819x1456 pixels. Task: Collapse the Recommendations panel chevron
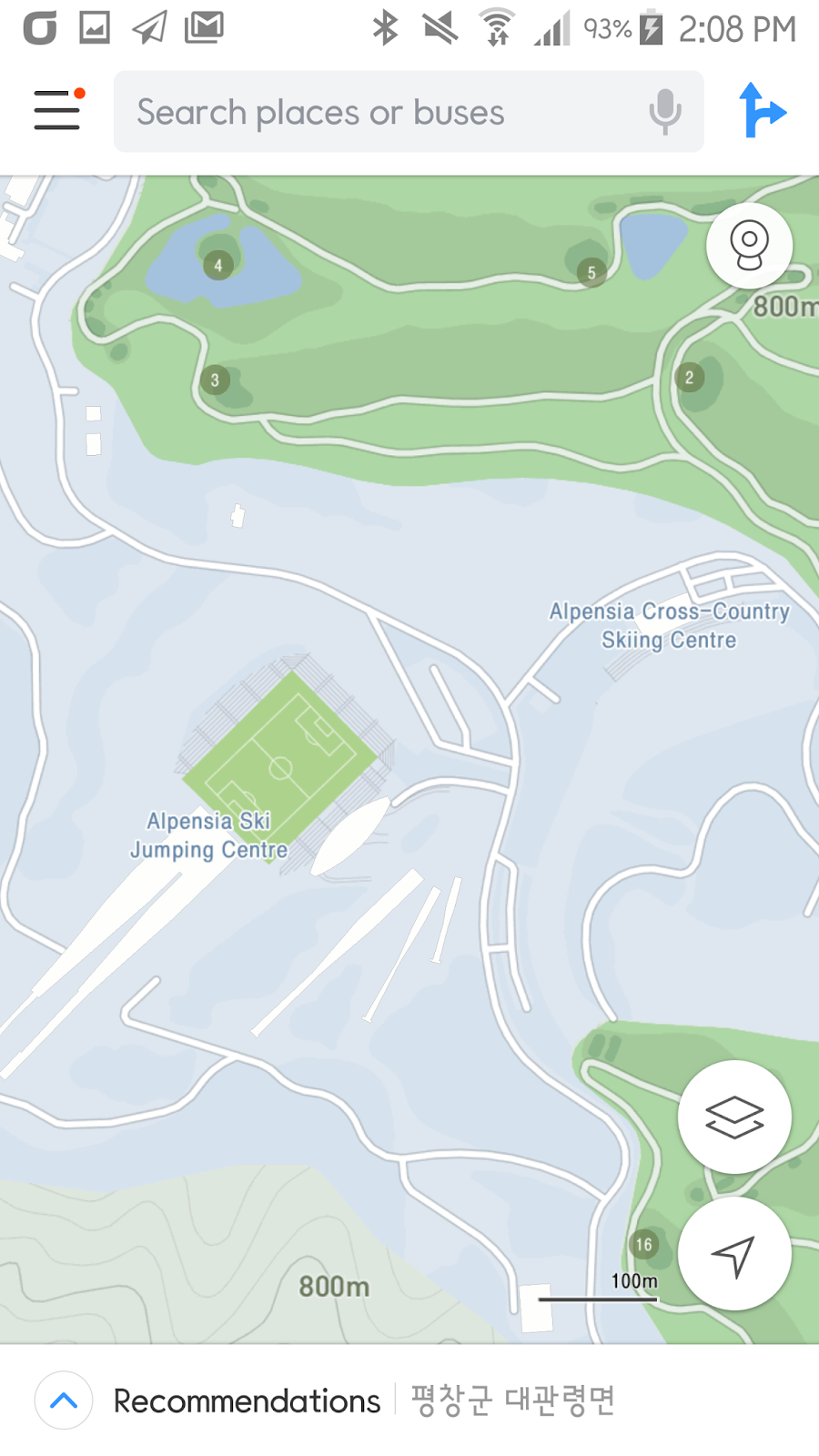coord(62,1401)
